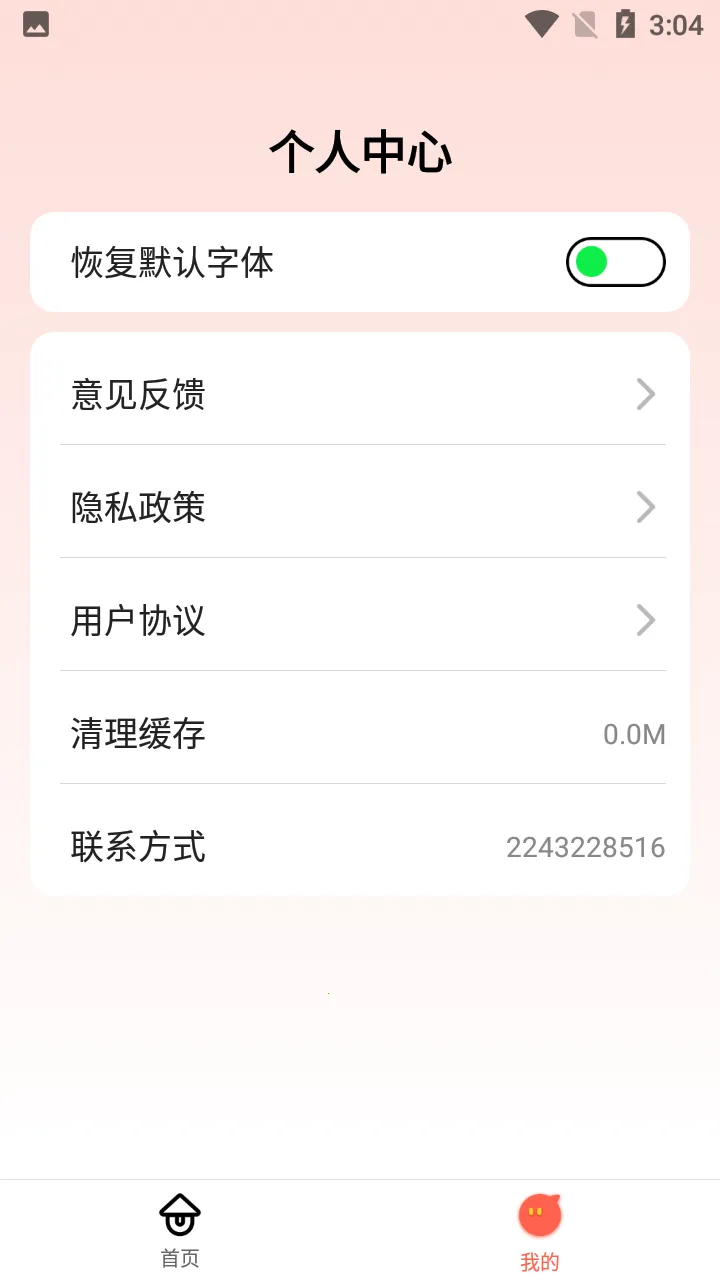
Task: Tap the contact number 2243228516
Action: tap(585, 847)
